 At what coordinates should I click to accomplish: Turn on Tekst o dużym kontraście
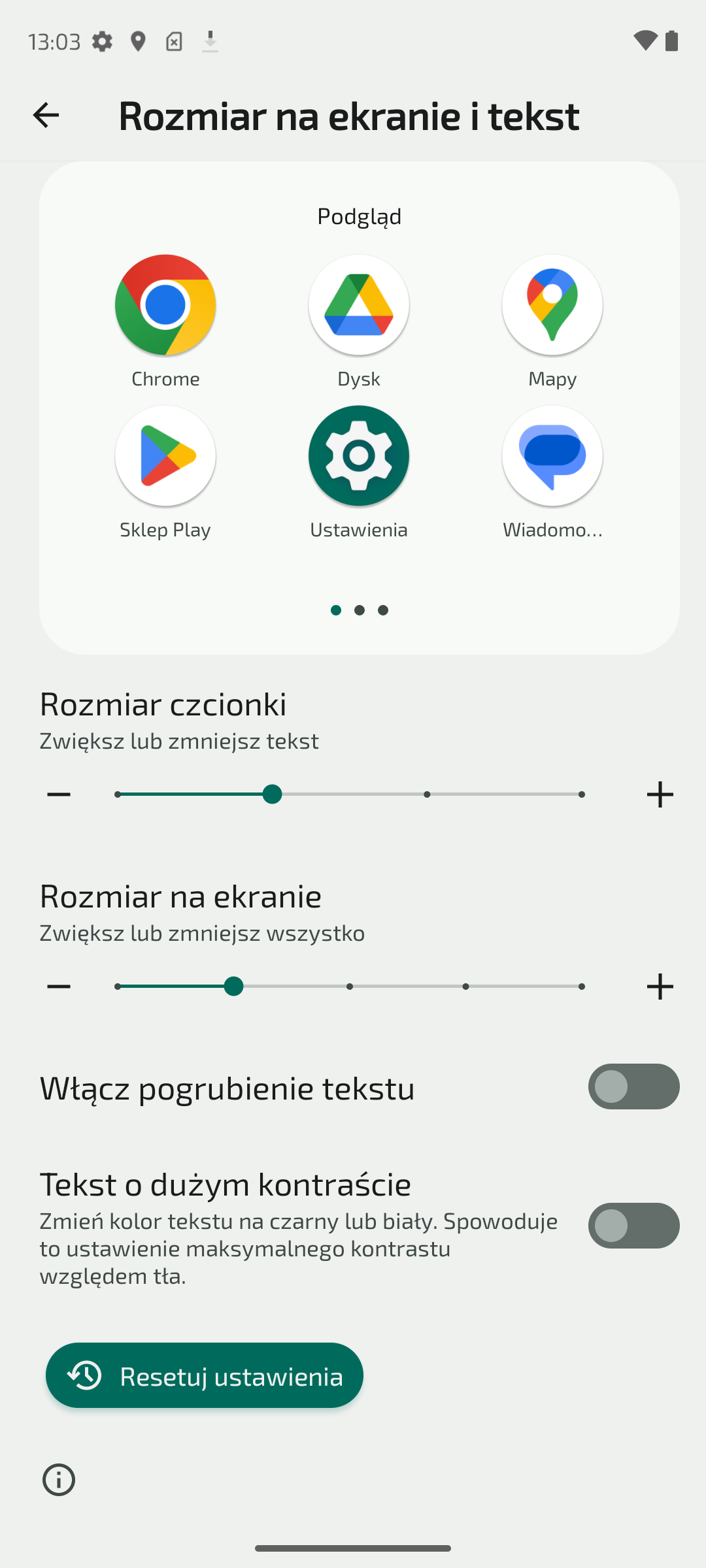[633, 1226]
